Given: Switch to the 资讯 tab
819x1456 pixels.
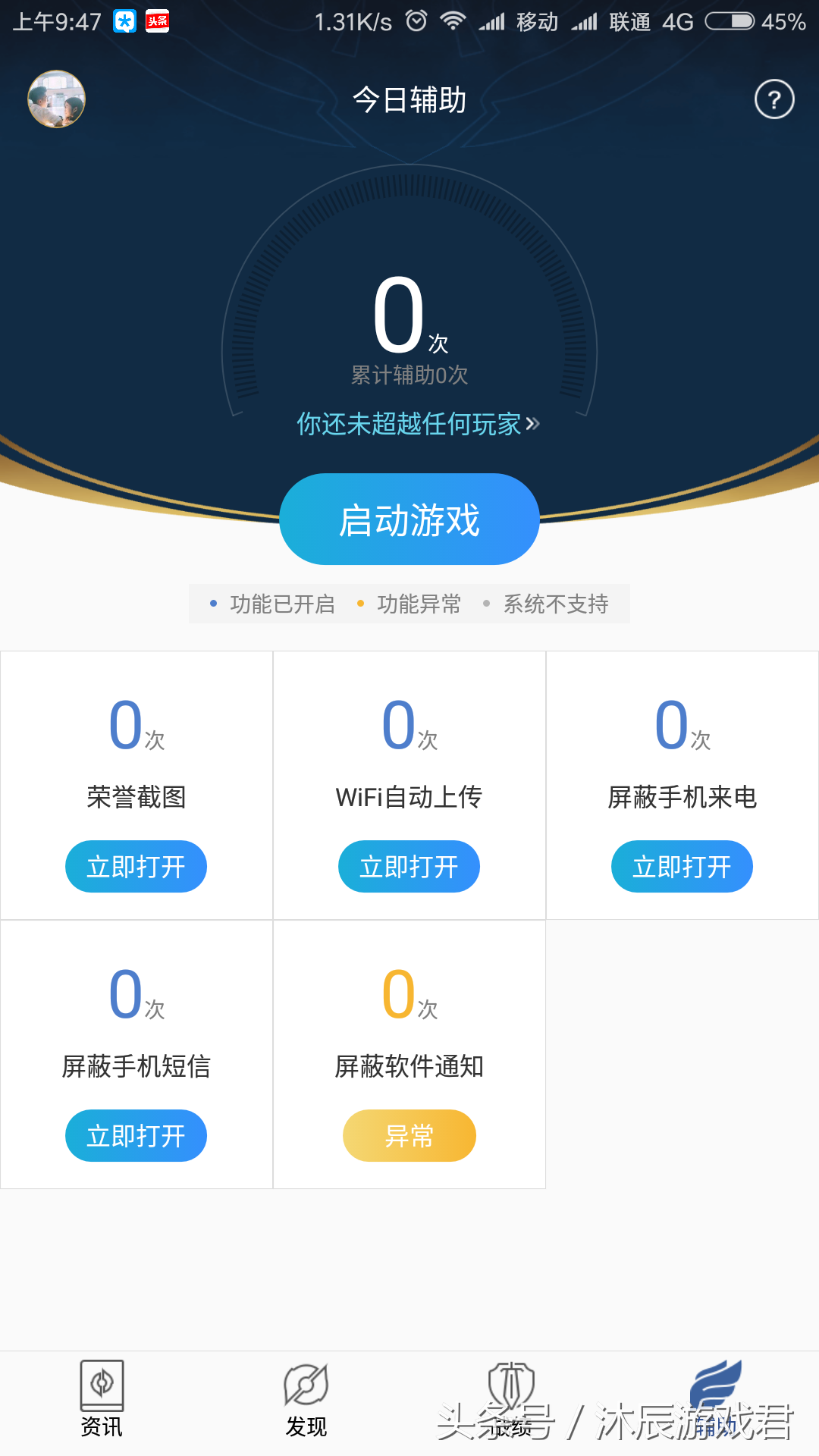Looking at the screenshot, I should coord(102,1399).
